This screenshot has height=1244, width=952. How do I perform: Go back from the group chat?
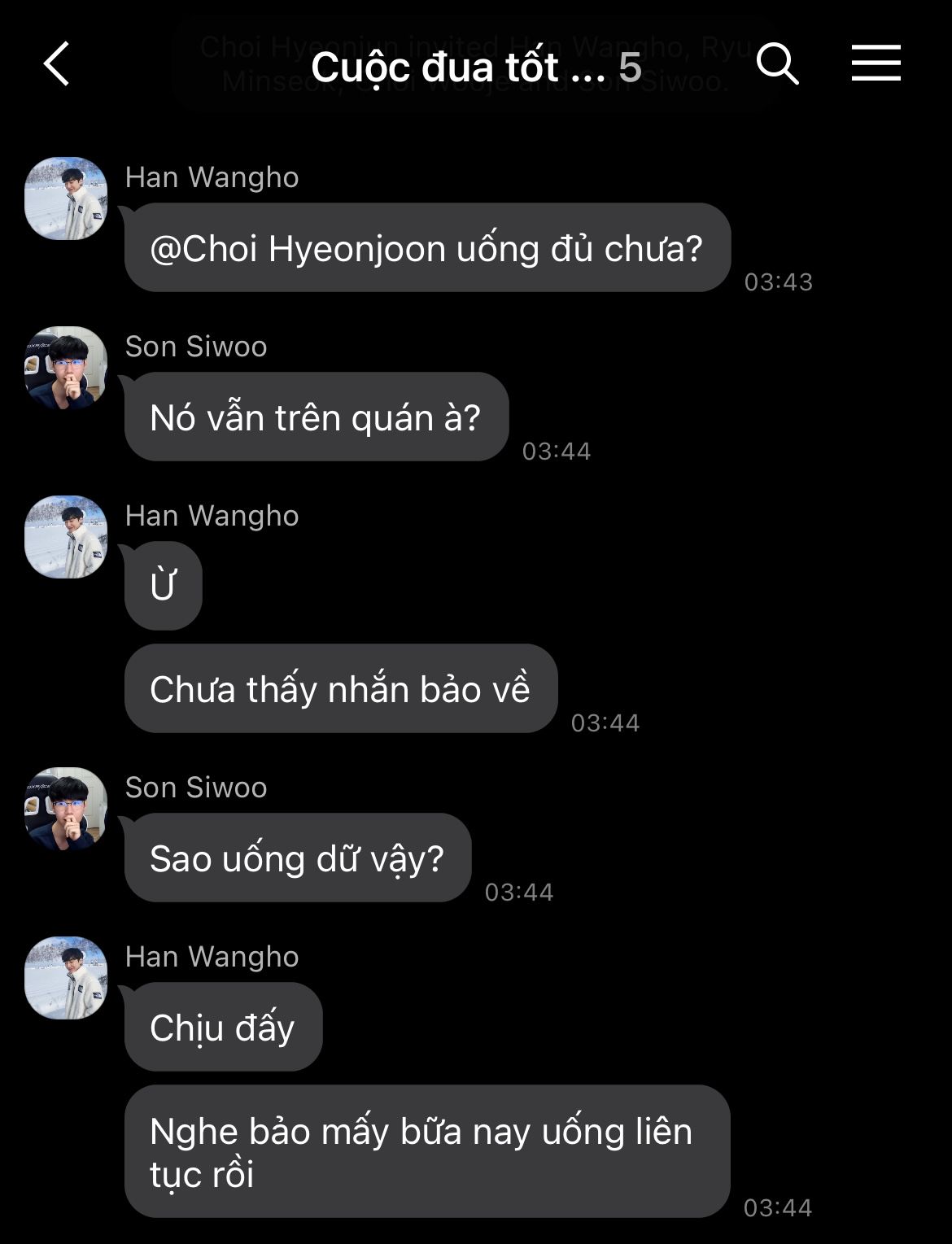click(x=57, y=64)
